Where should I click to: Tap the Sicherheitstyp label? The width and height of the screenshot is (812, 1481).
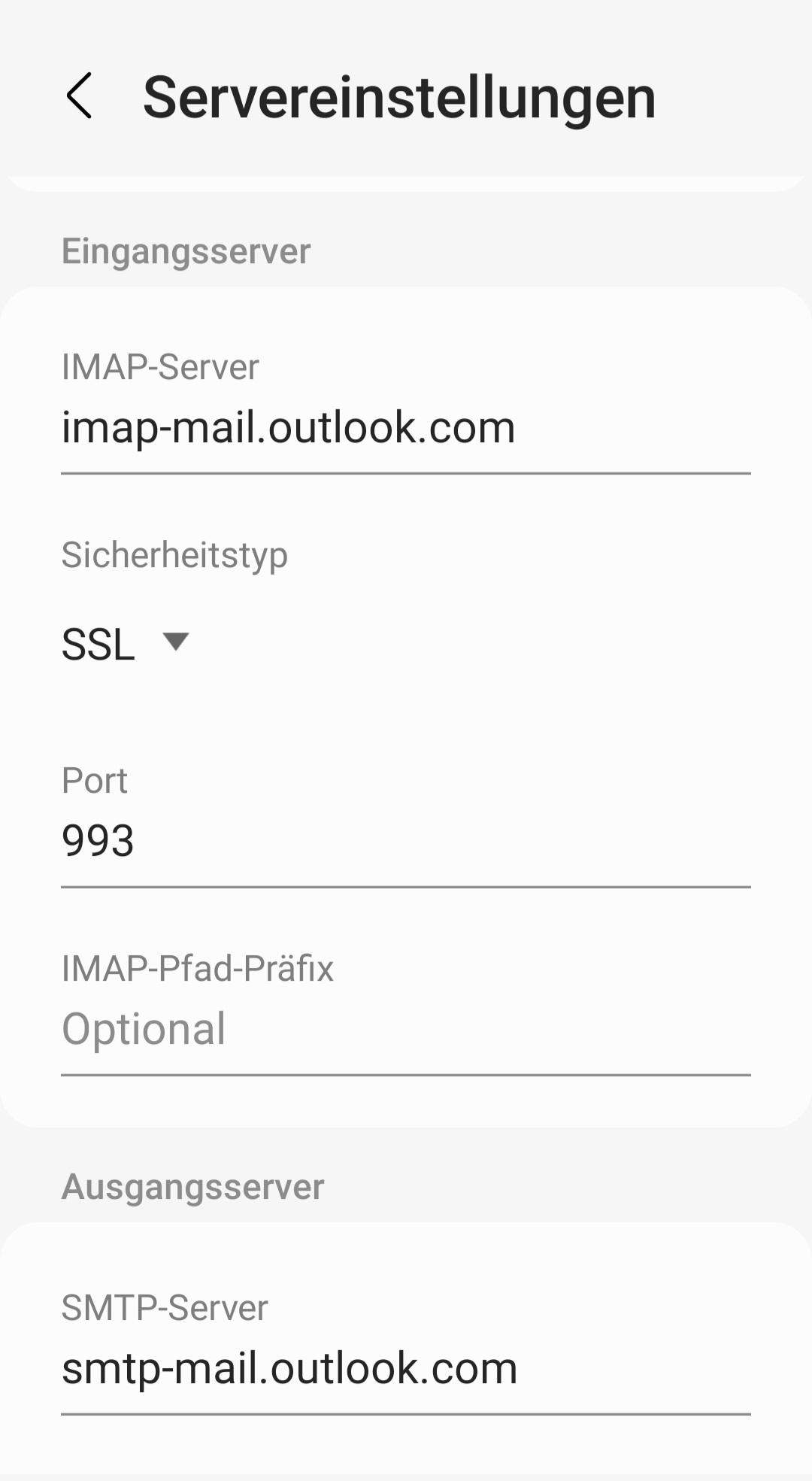point(174,555)
